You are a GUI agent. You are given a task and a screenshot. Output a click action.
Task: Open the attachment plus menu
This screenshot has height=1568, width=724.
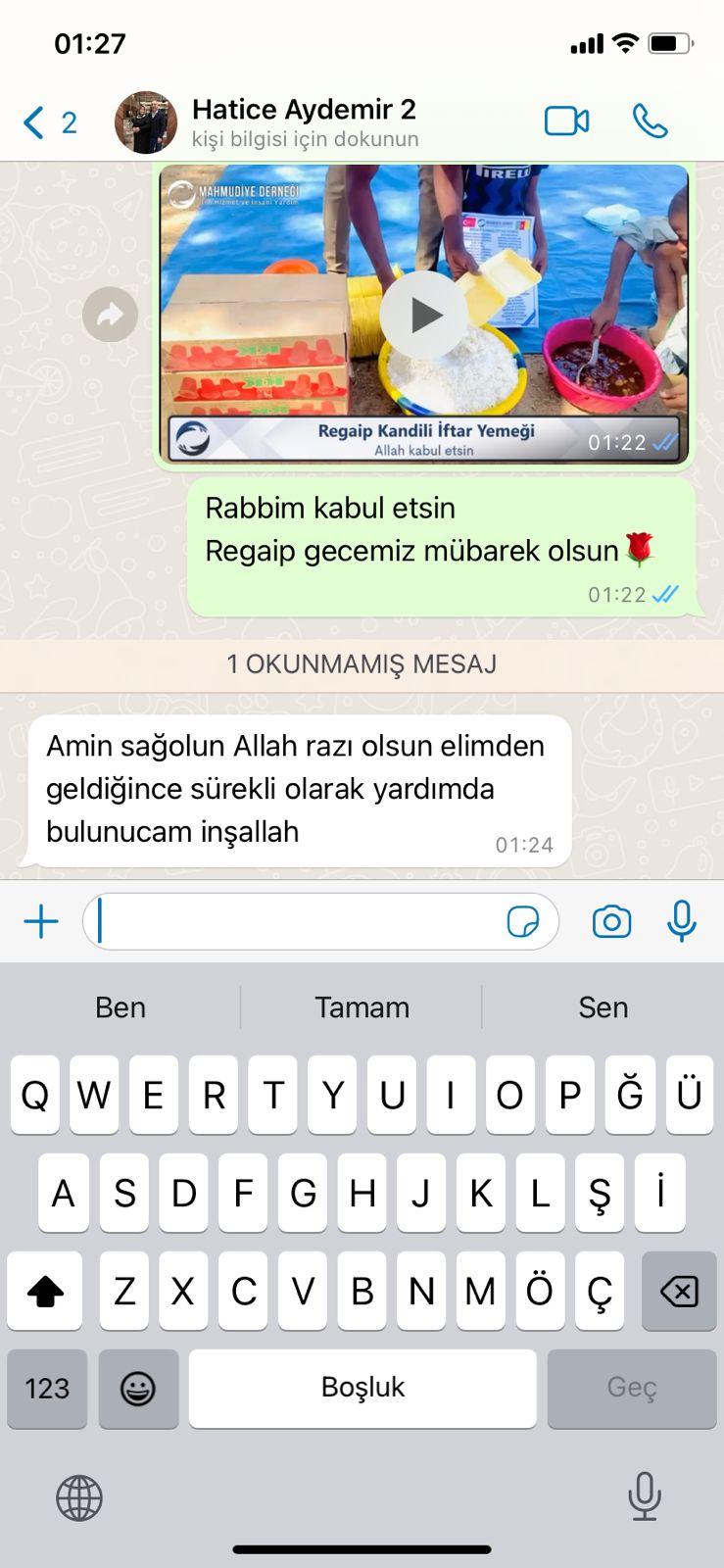(x=41, y=922)
